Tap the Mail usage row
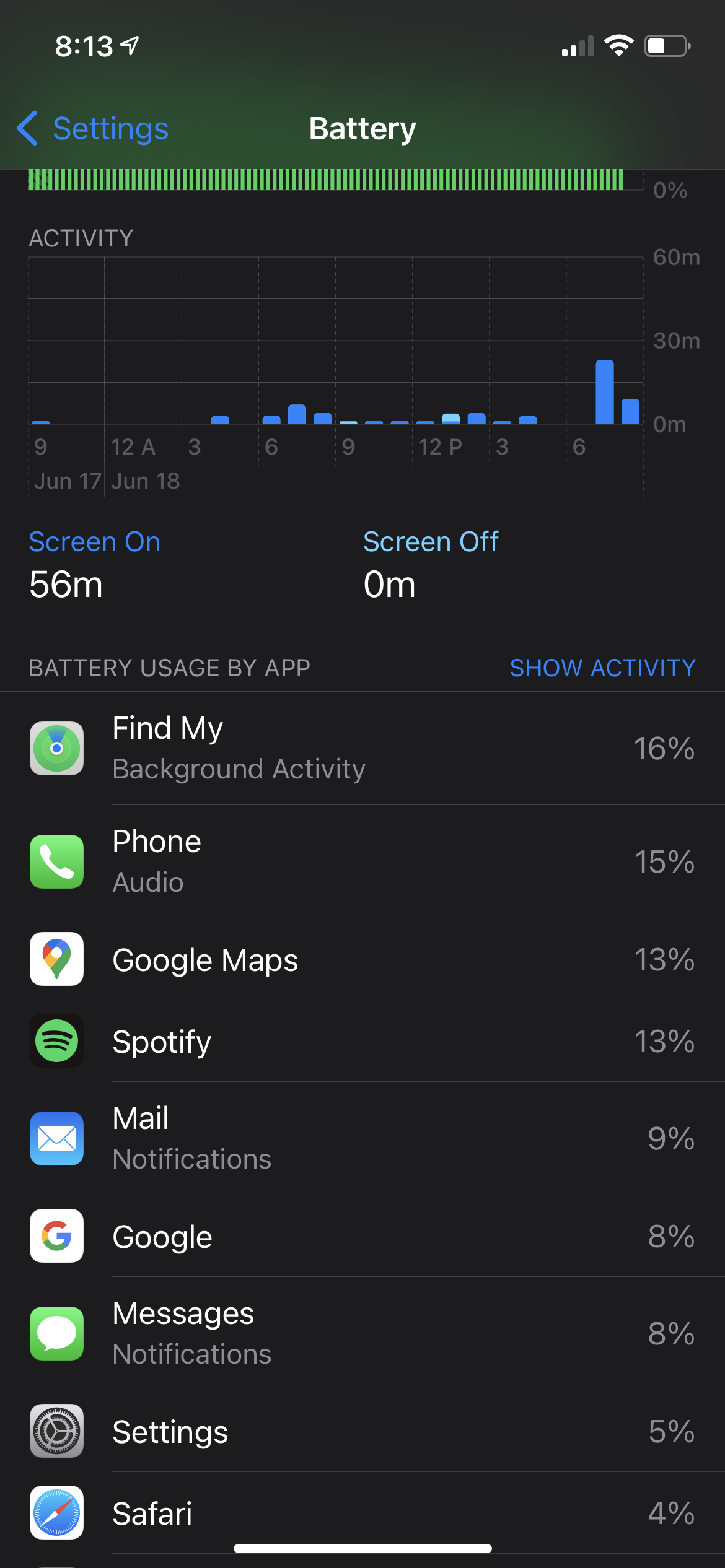Screen dimensions: 725x1568 [x=362, y=1138]
